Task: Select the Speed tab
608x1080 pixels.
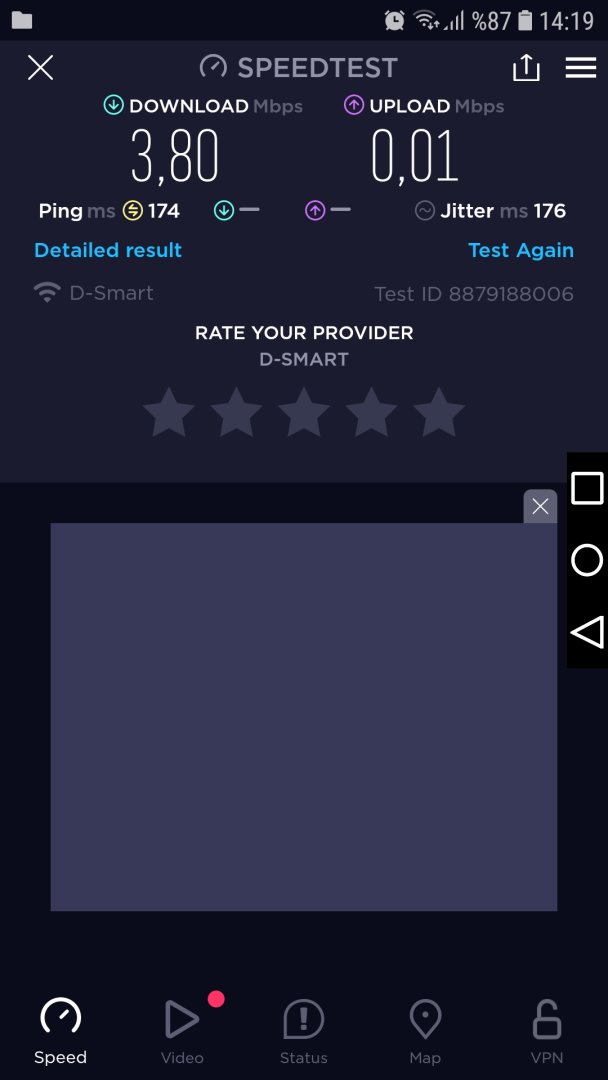Action: pyautogui.click(x=61, y=1030)
